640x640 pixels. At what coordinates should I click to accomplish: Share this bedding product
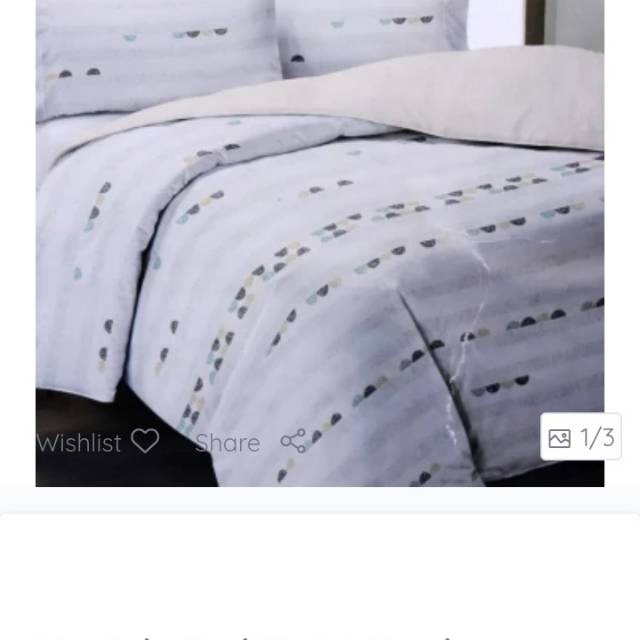coord(251,442)
